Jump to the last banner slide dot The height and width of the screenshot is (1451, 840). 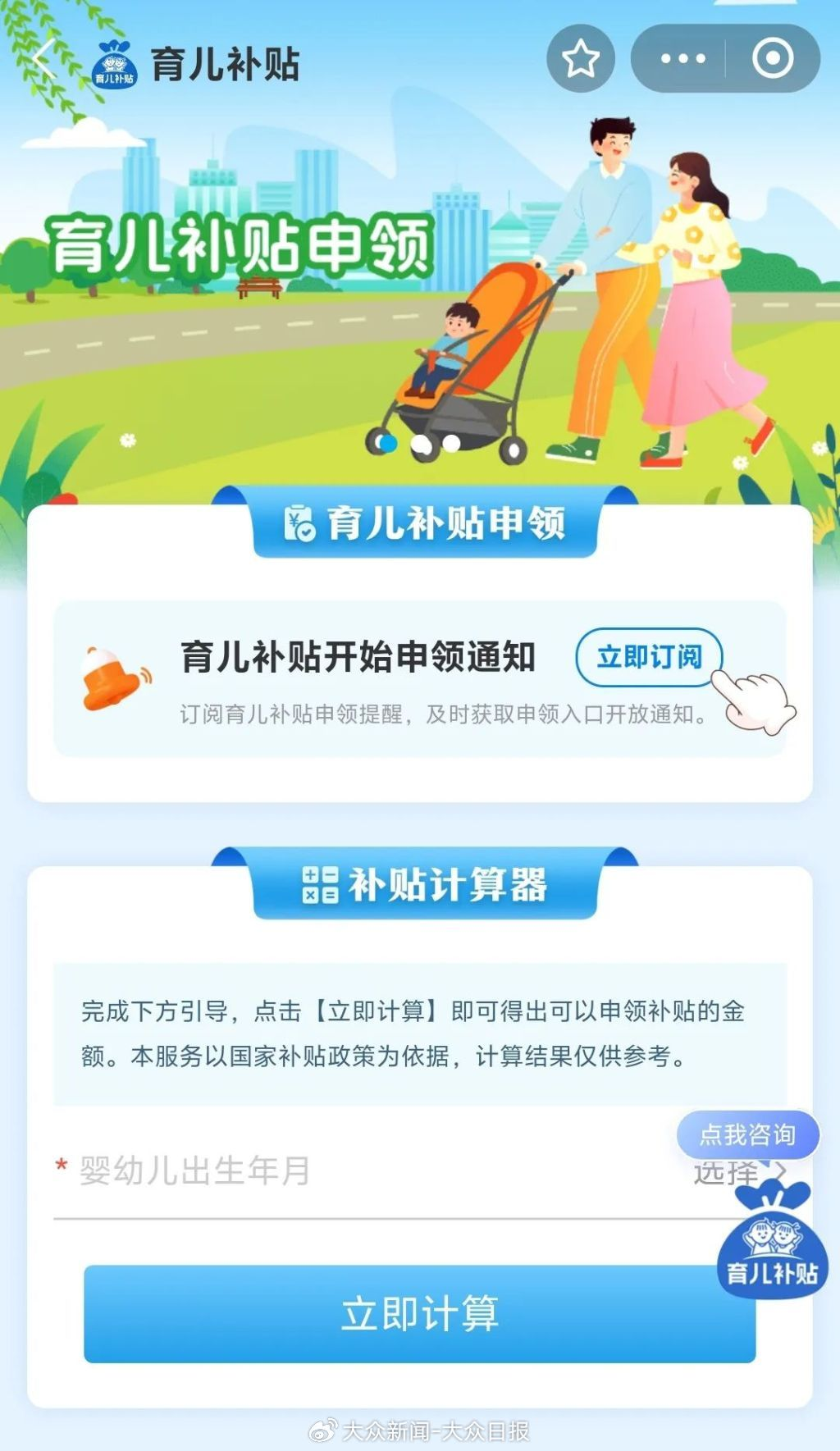pyautogui.click(x=451, y=444)
